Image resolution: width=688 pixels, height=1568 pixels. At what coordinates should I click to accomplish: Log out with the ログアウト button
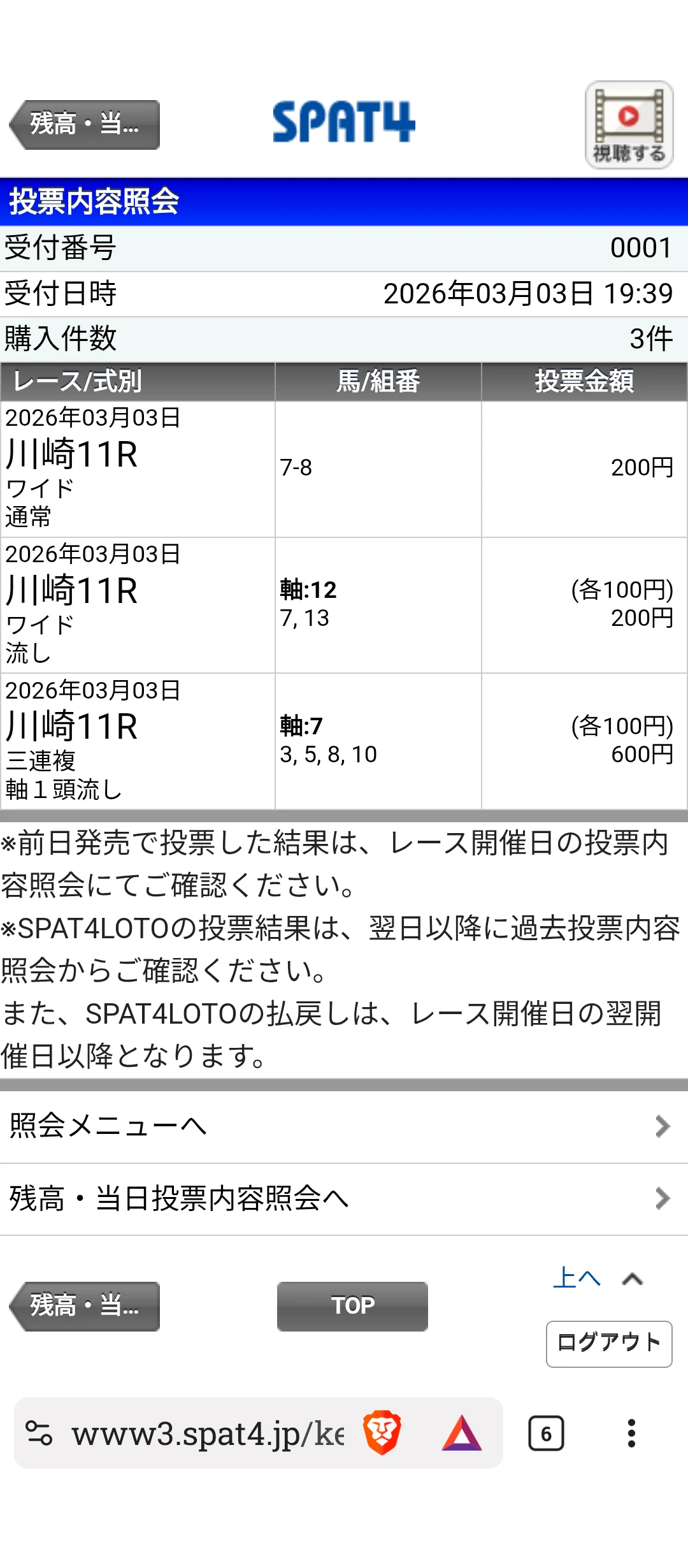tap(608, 1342)
